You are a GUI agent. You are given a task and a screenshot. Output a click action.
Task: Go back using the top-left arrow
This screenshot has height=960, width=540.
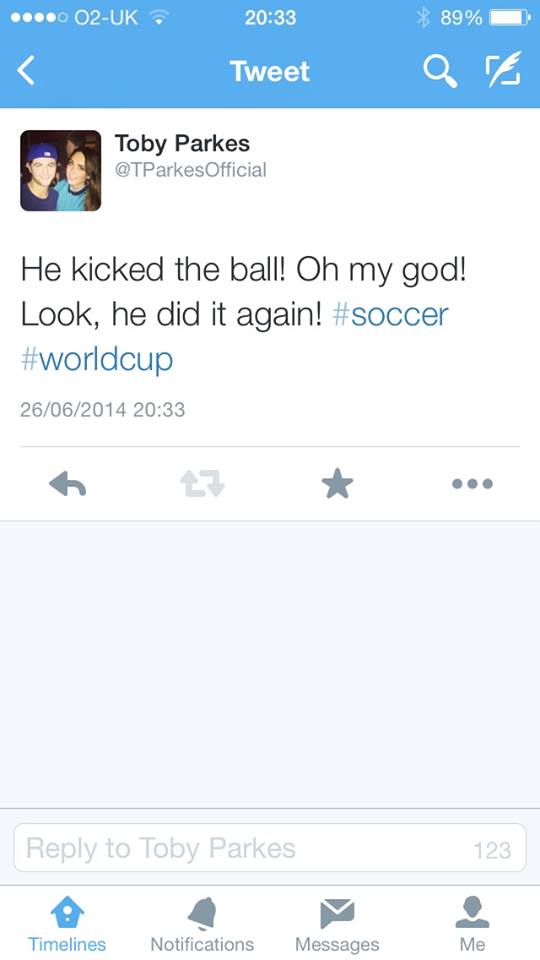point(26,70)
